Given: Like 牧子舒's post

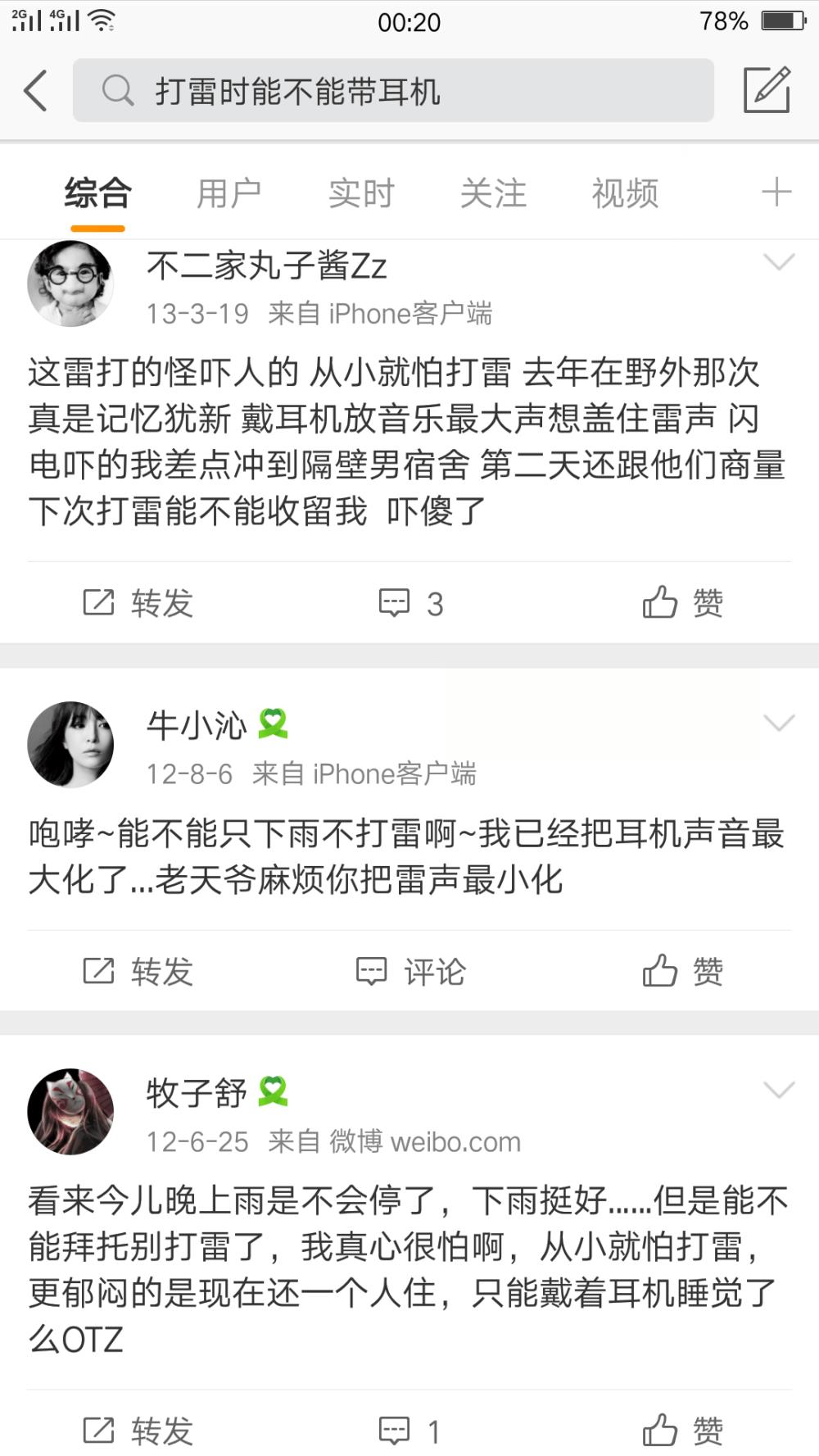Looking at the screenshot, I should click(x=682, y=1431).
